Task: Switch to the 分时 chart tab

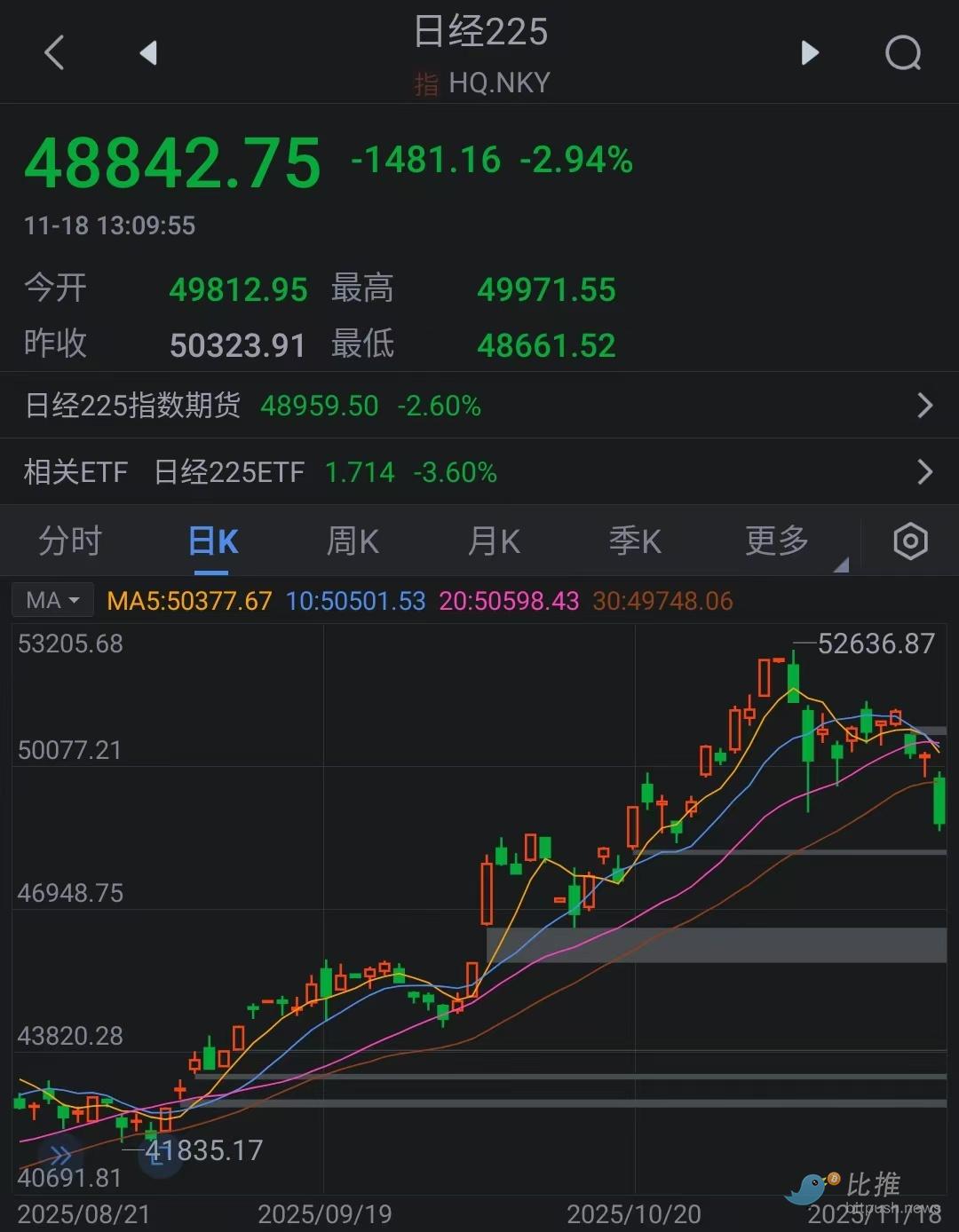Action: pyautogui.click(x=70, y=541)
